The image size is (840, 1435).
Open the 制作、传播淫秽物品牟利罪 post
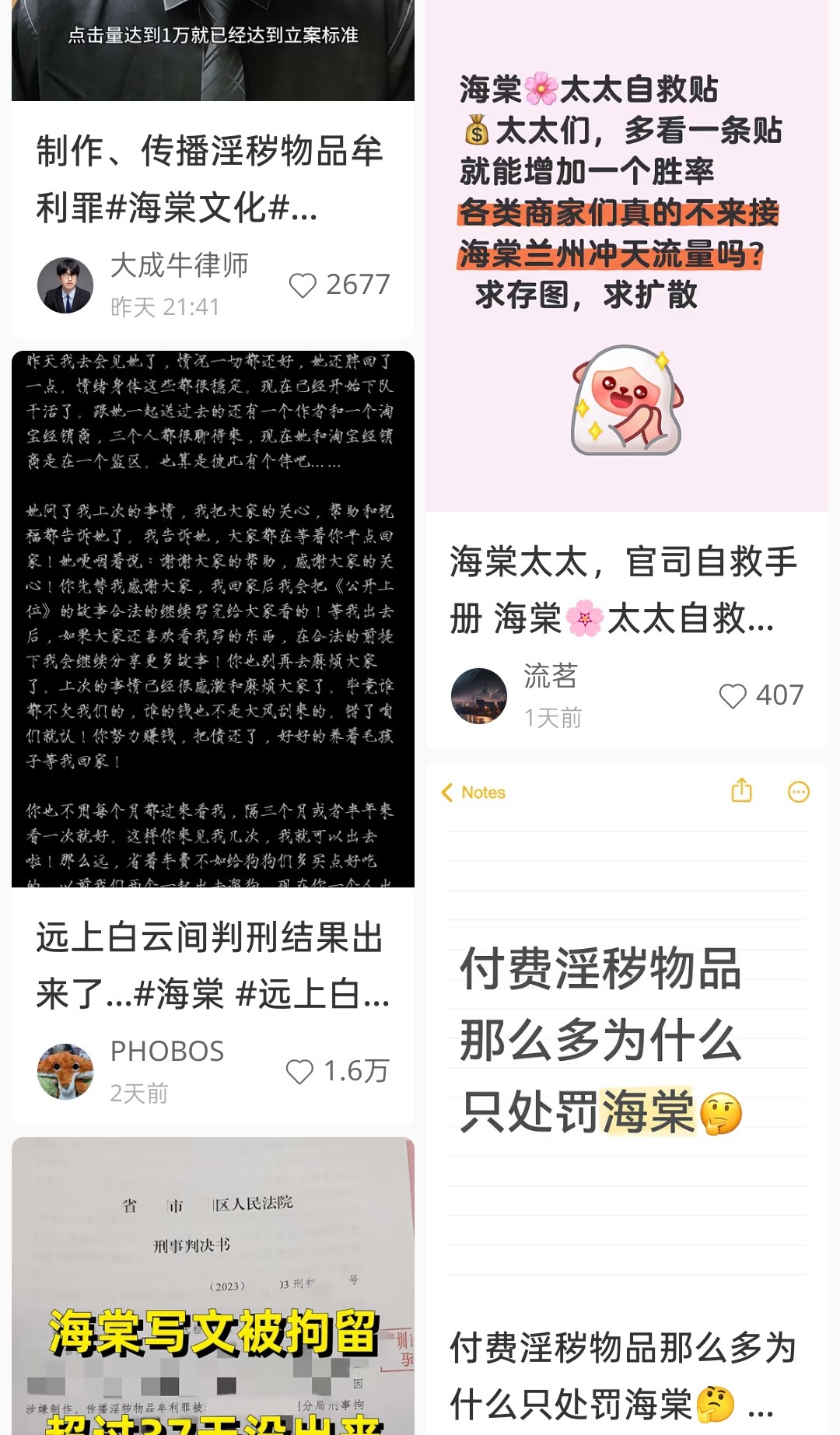pos(210,179)
